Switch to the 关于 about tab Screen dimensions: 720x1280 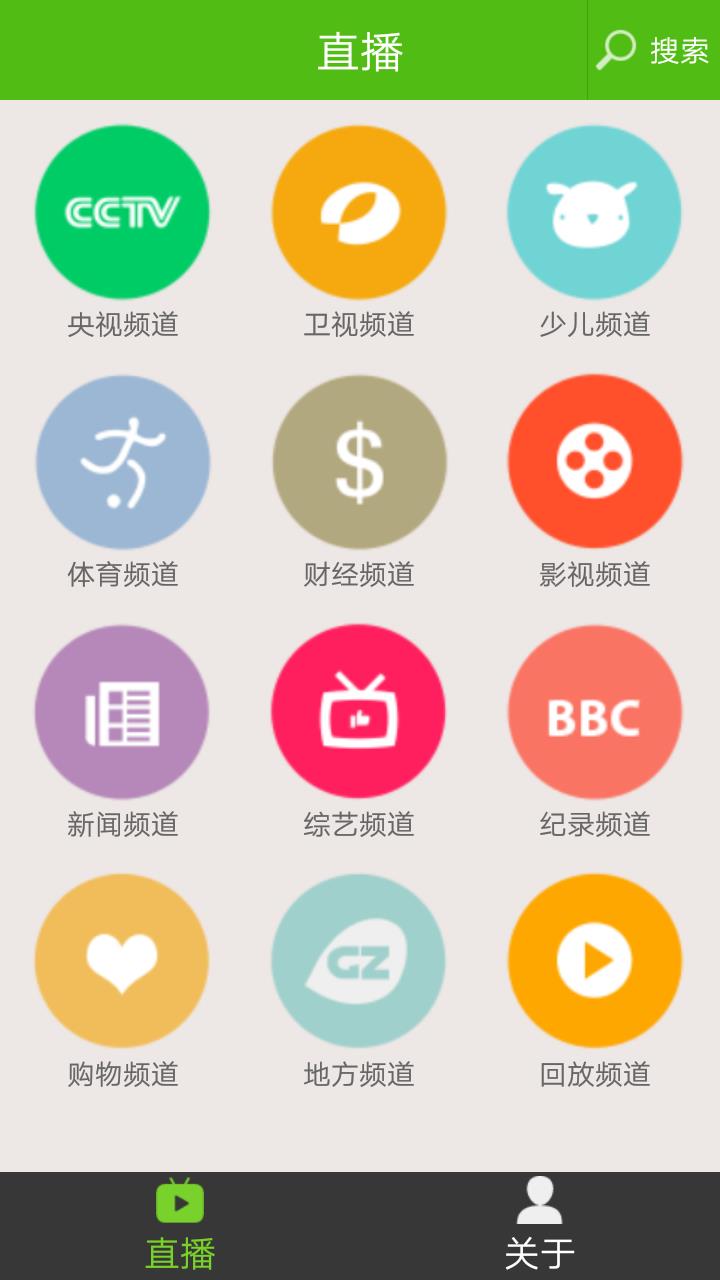click(540, 1226)
